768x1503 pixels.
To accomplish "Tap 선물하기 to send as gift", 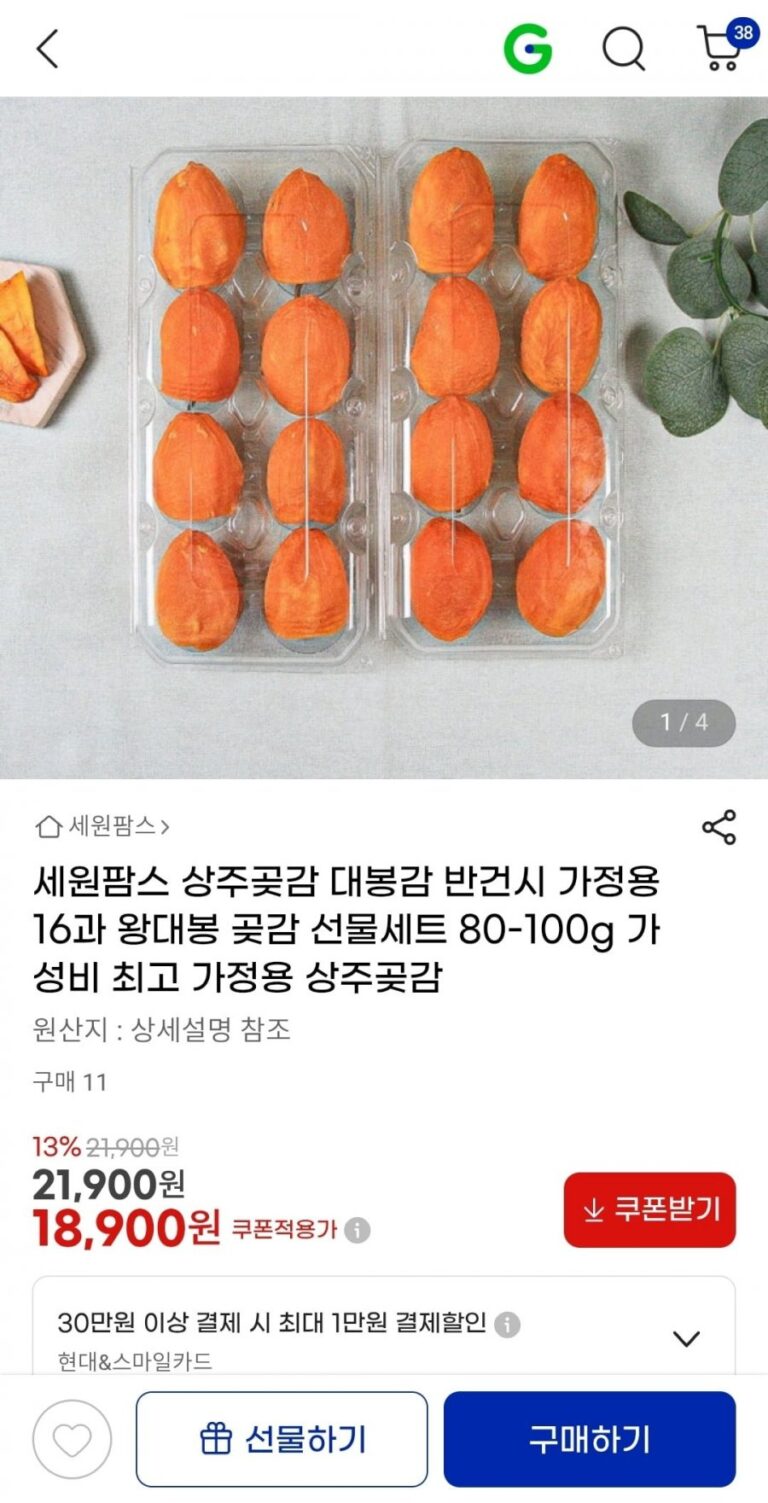I will click(x=282, y=1440).
